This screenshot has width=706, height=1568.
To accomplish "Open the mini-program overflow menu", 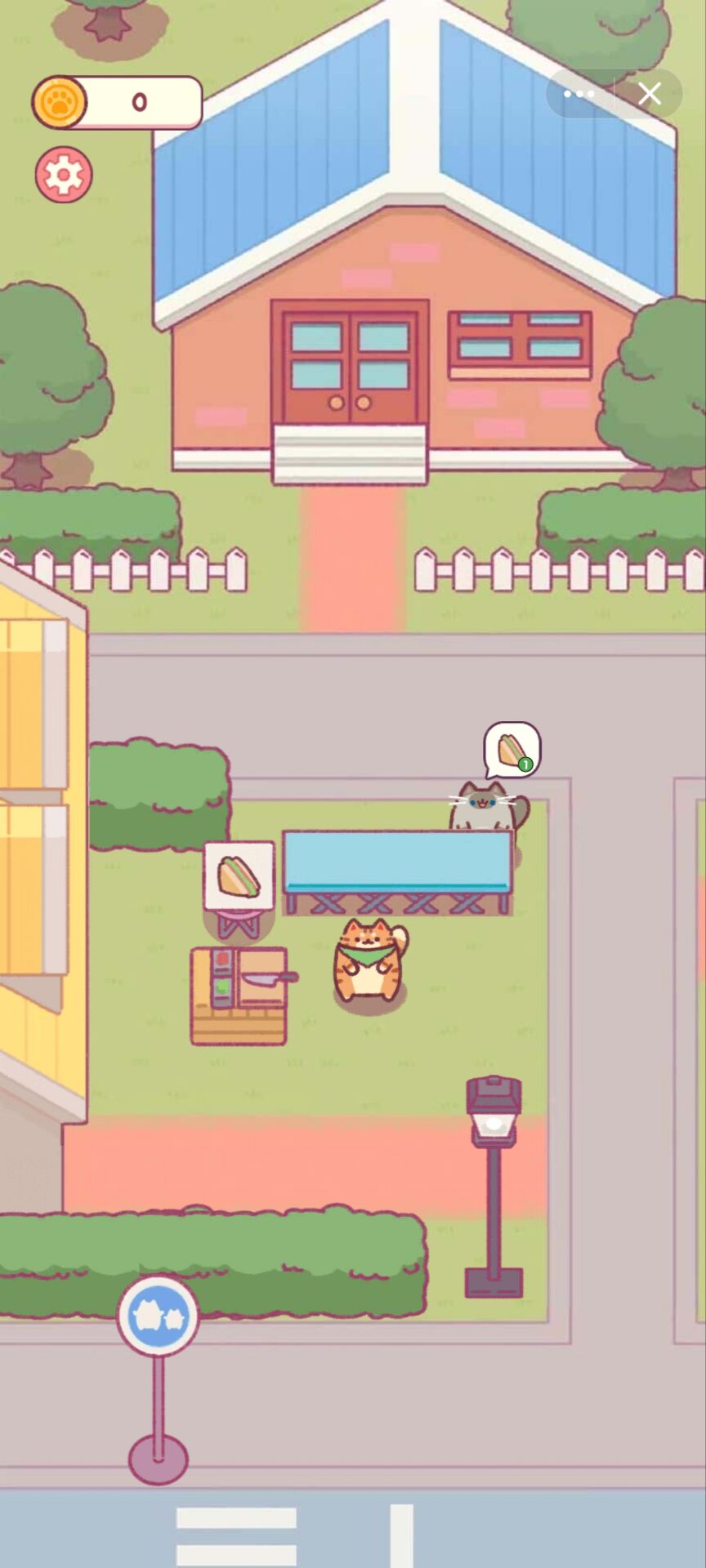I will (x=579, y=94).
